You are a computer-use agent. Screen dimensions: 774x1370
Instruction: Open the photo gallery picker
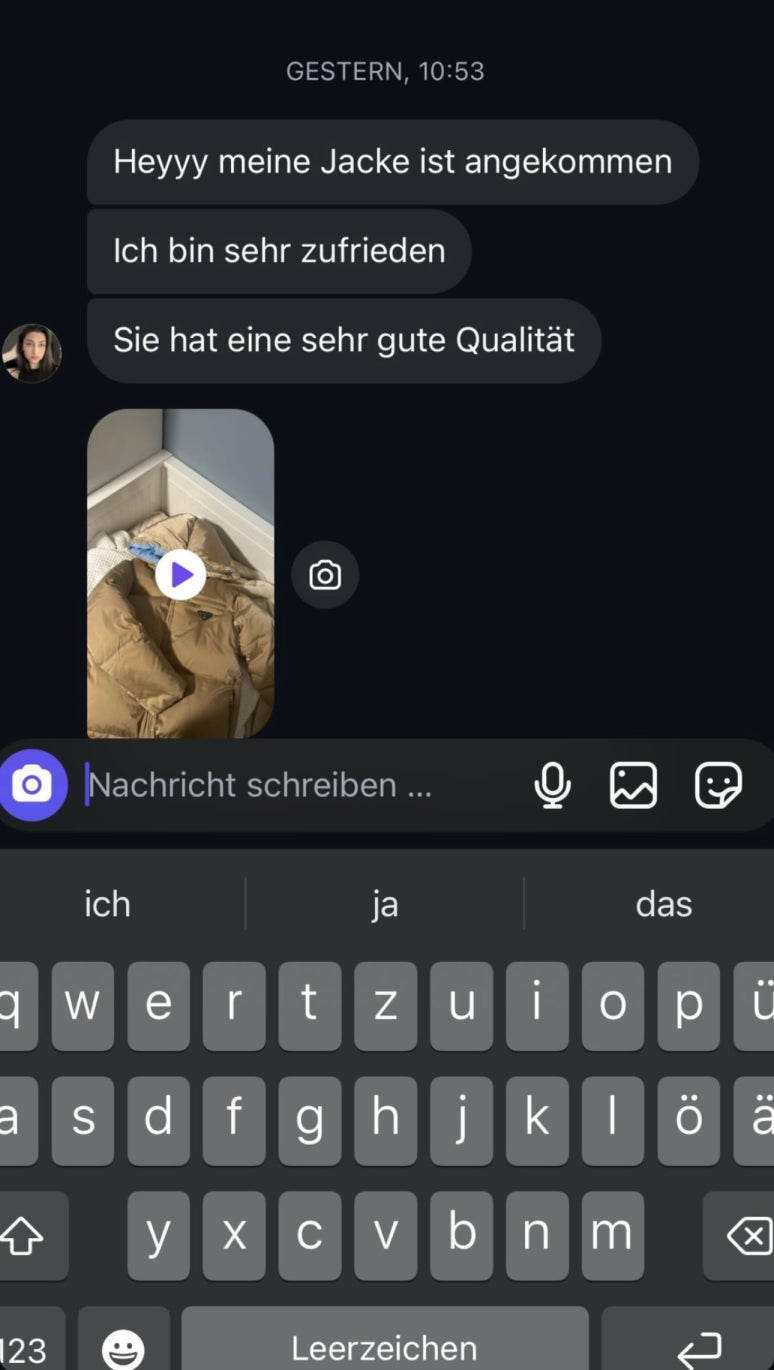click(634, 785)
